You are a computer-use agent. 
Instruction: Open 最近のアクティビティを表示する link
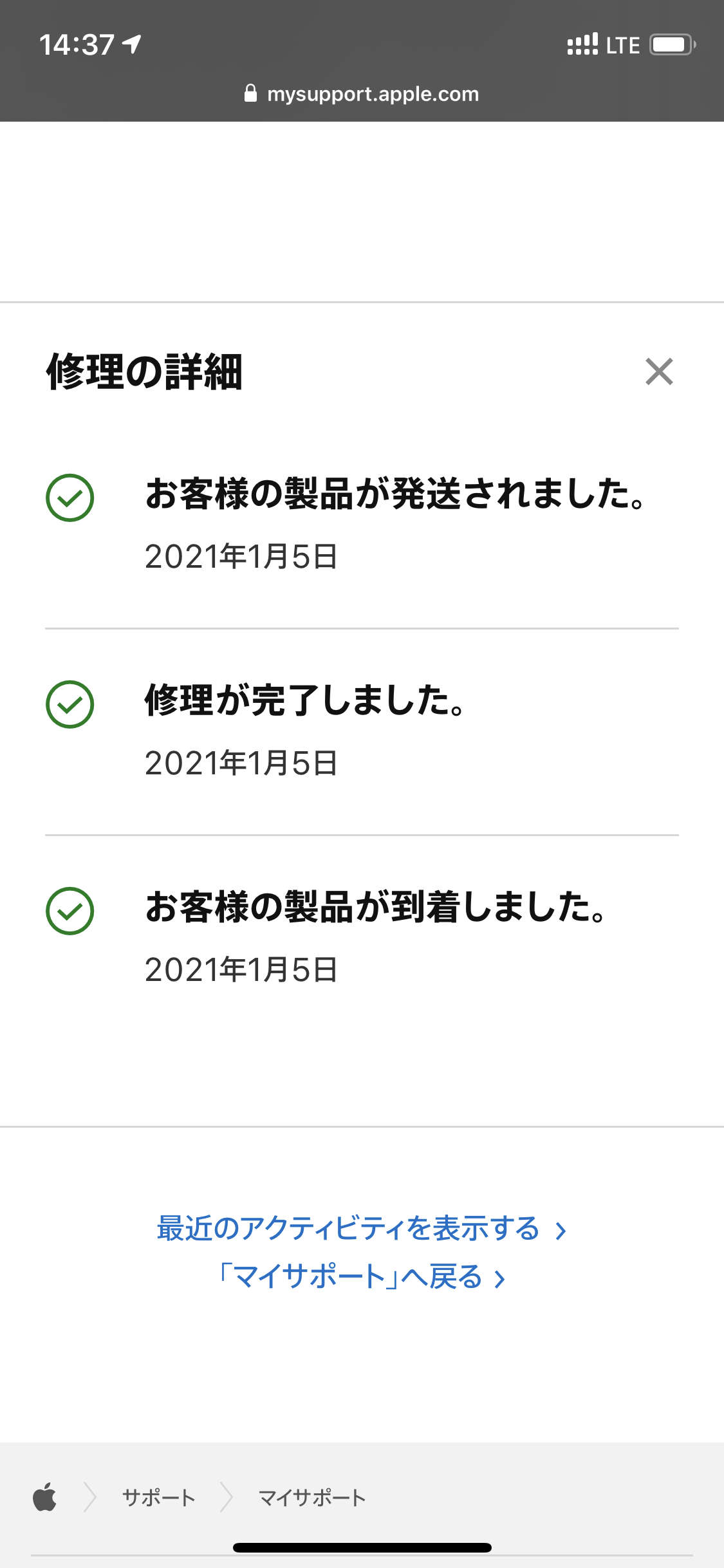click(362, 1228)
